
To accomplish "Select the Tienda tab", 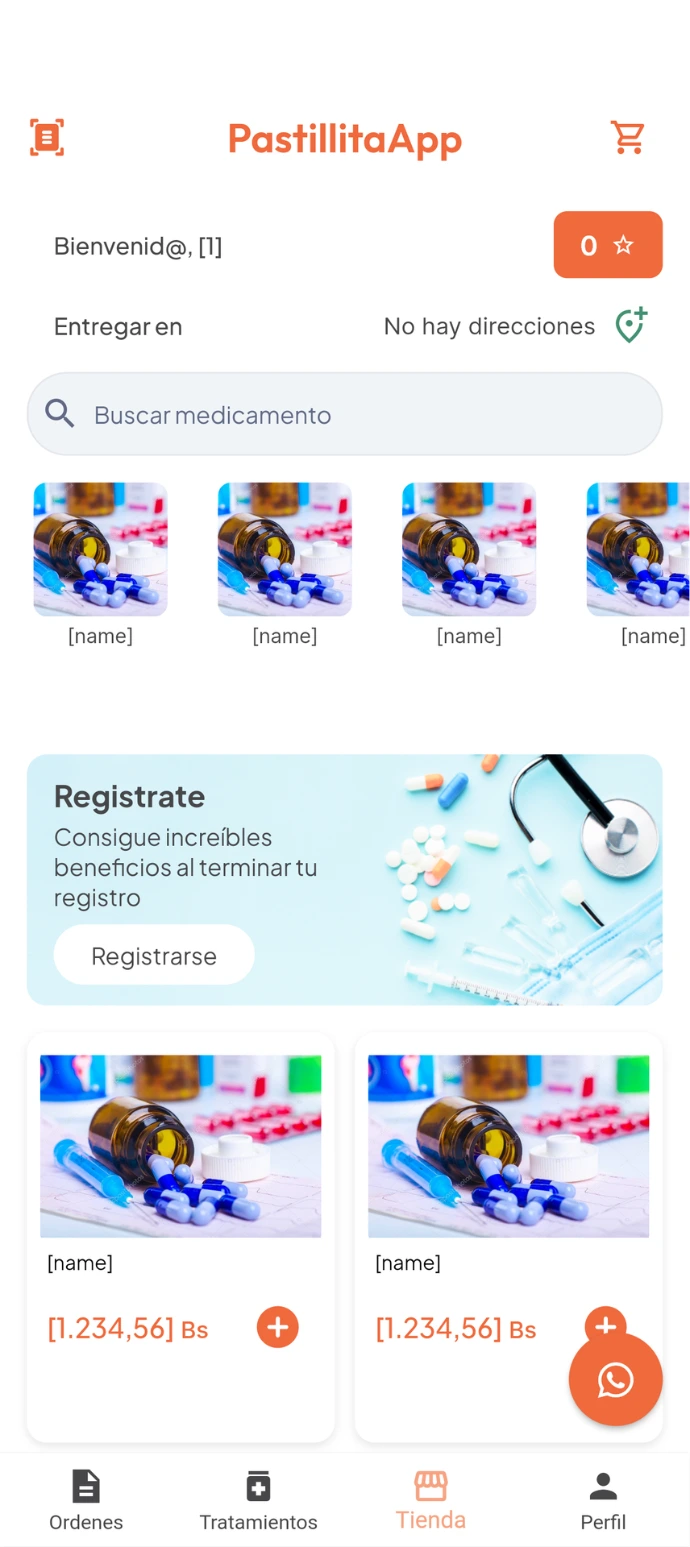I will click(431, 1500).
